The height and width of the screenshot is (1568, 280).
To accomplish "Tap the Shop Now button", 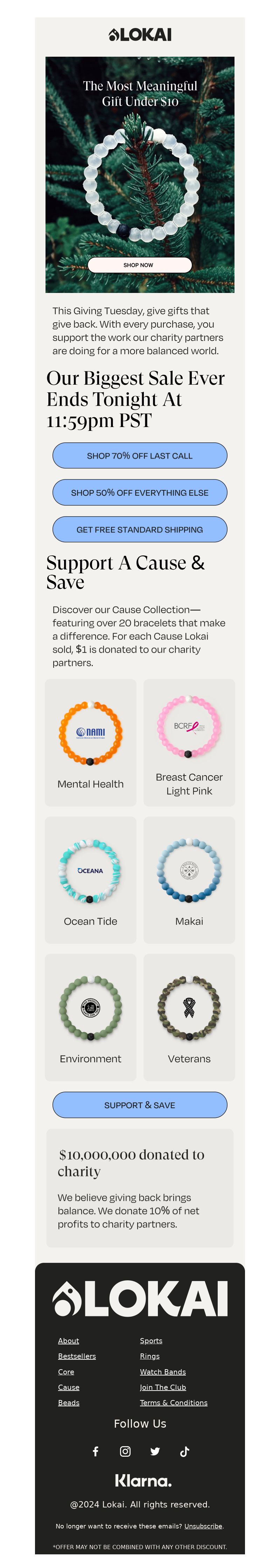I will click(139, 265).
